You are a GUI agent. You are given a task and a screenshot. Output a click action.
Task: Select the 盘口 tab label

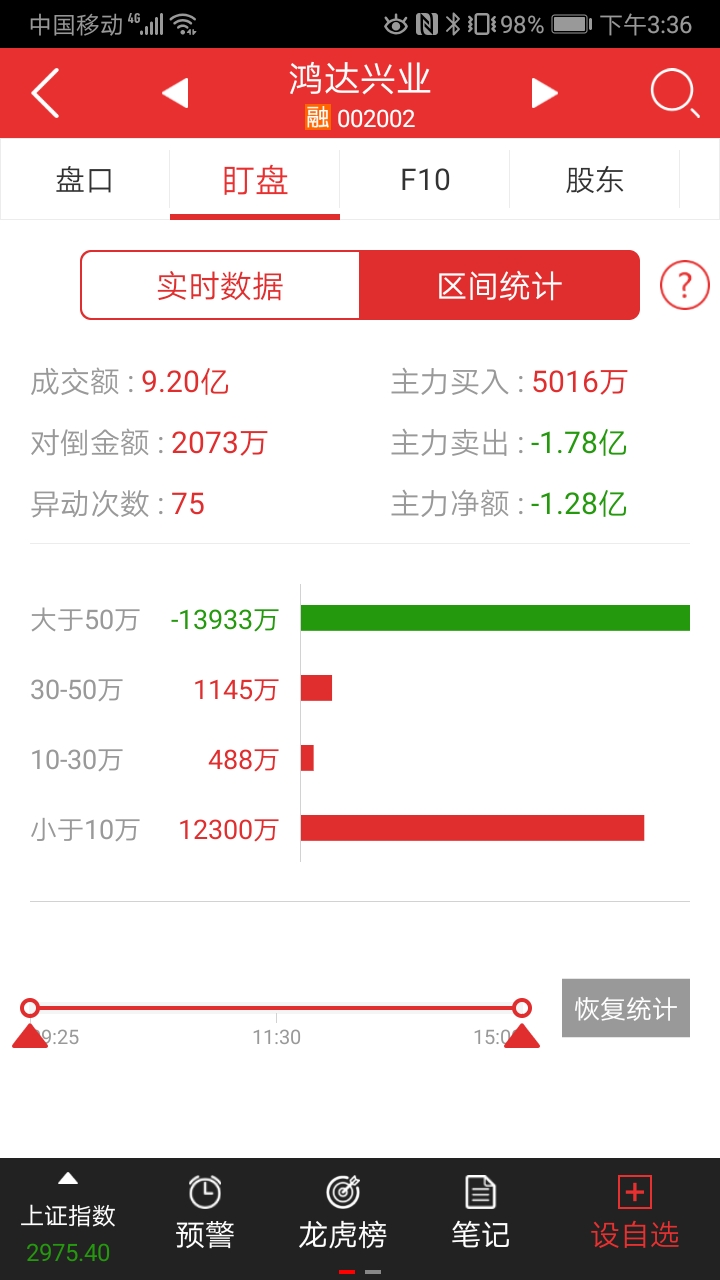(84, 179)
